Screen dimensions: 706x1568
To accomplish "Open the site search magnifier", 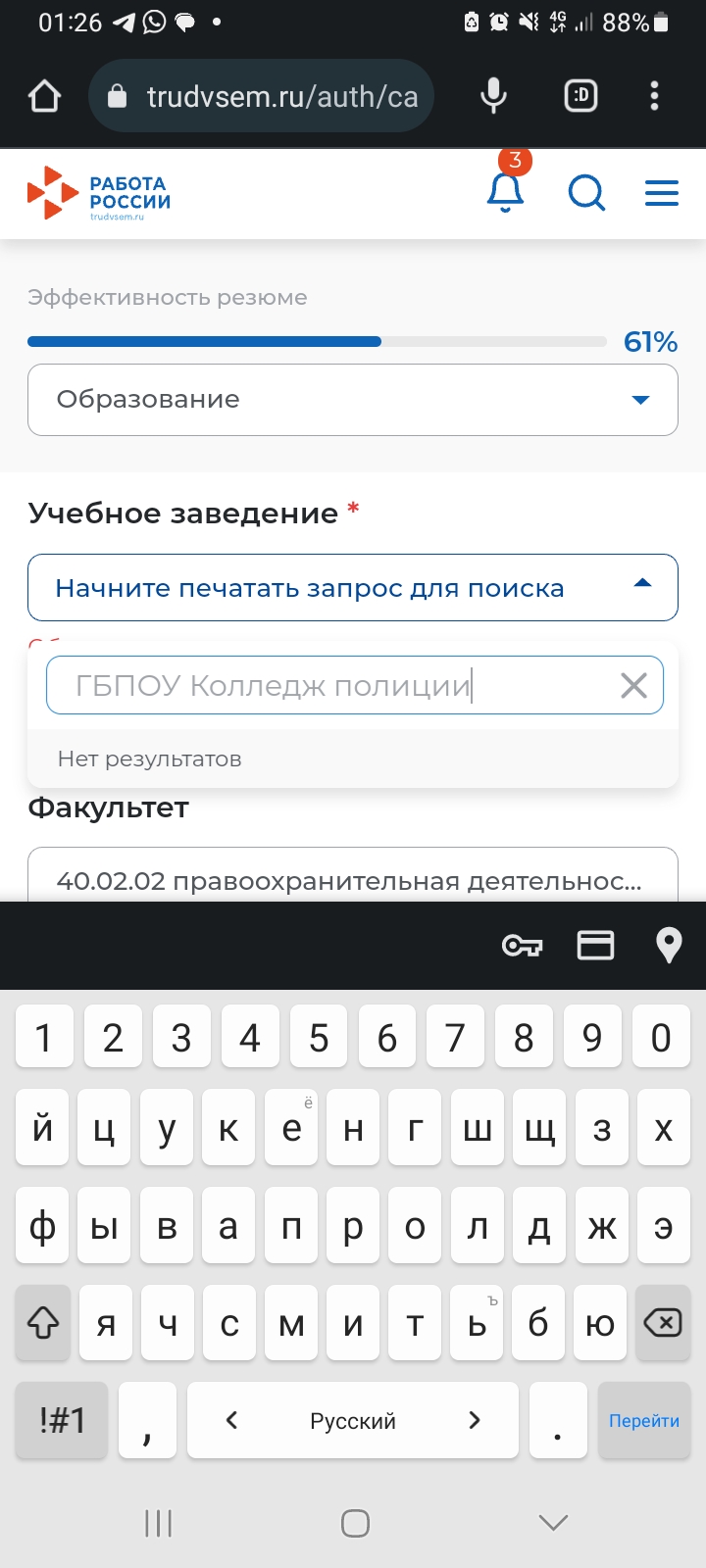I will [586, 192].
